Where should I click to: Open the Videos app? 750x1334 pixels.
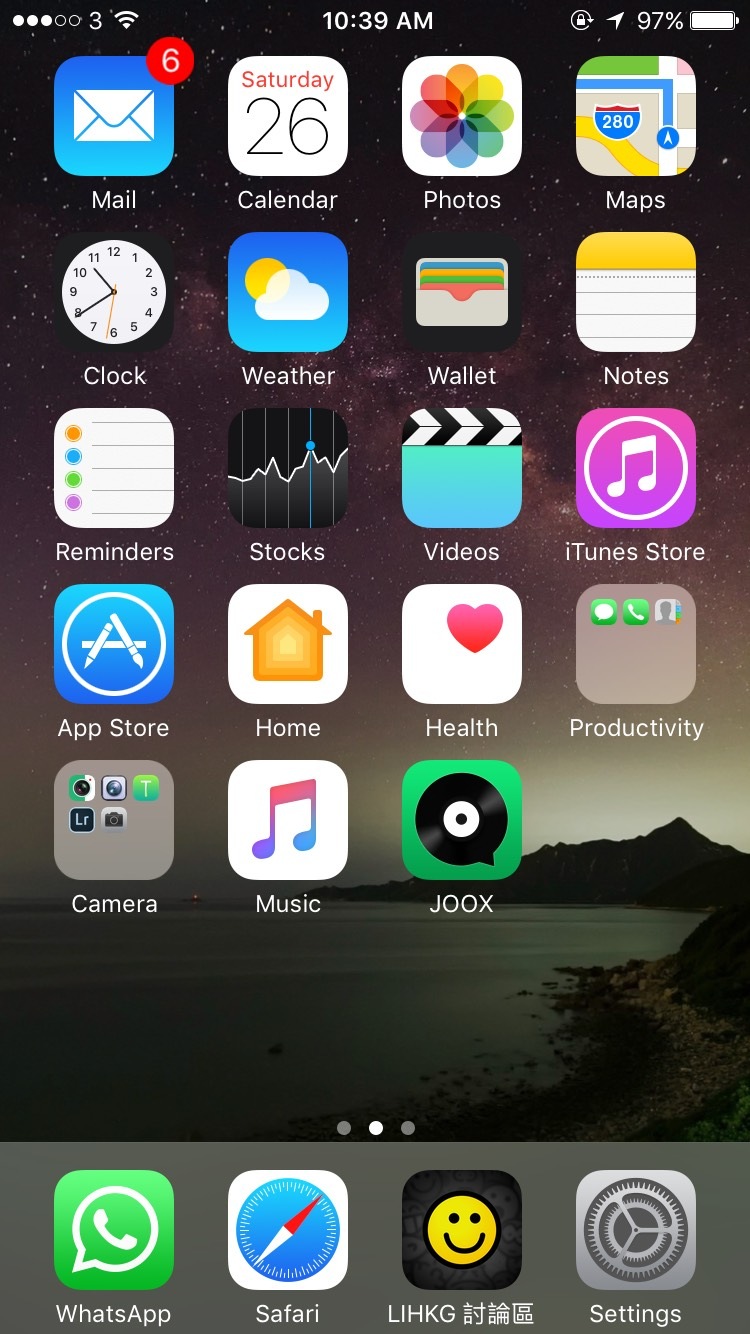[x=461, y=467]
